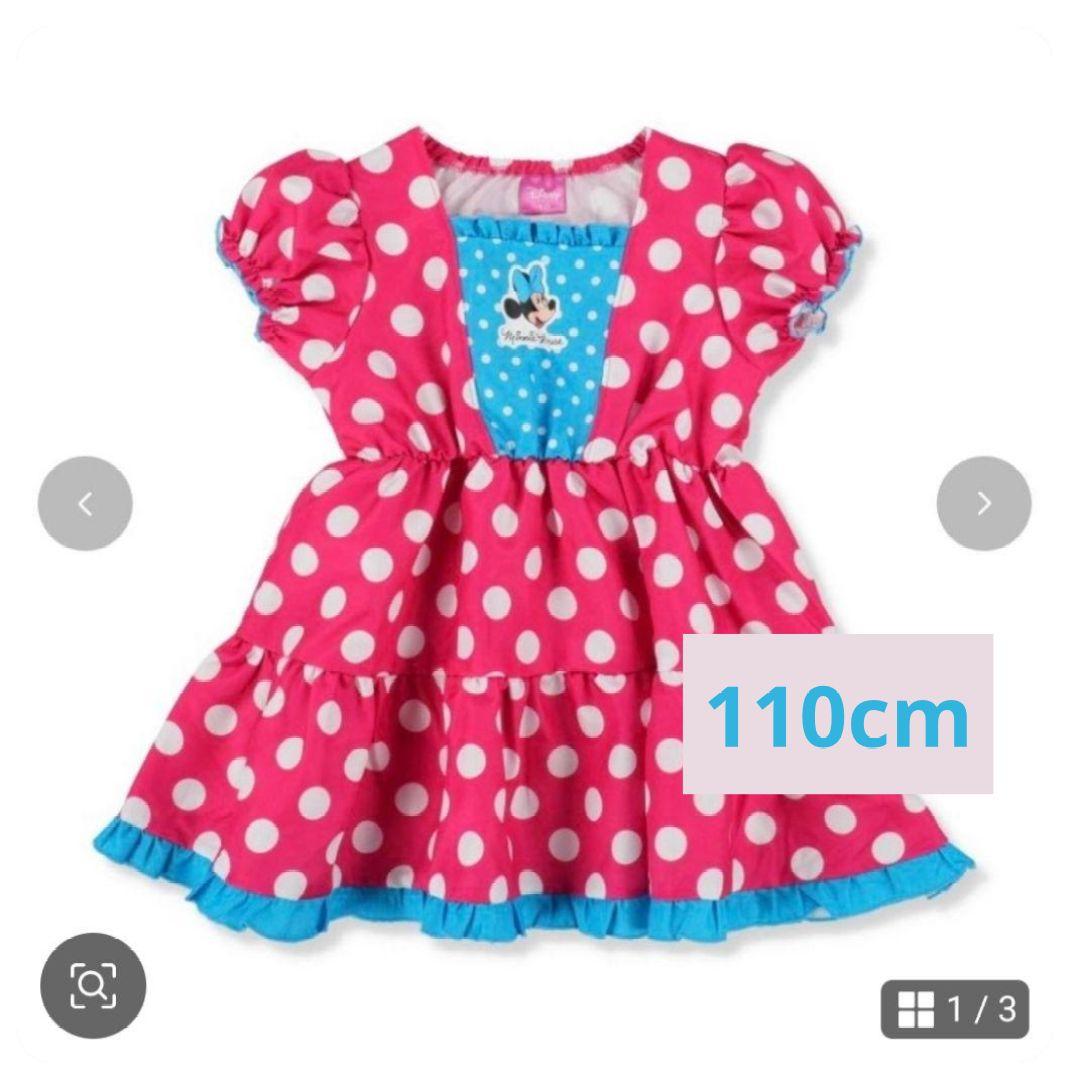Image resolution: width=1080 pixels, height=1072 pixels.
Task: Open the 1/3 photo grid view
Action: [955, 1008]
